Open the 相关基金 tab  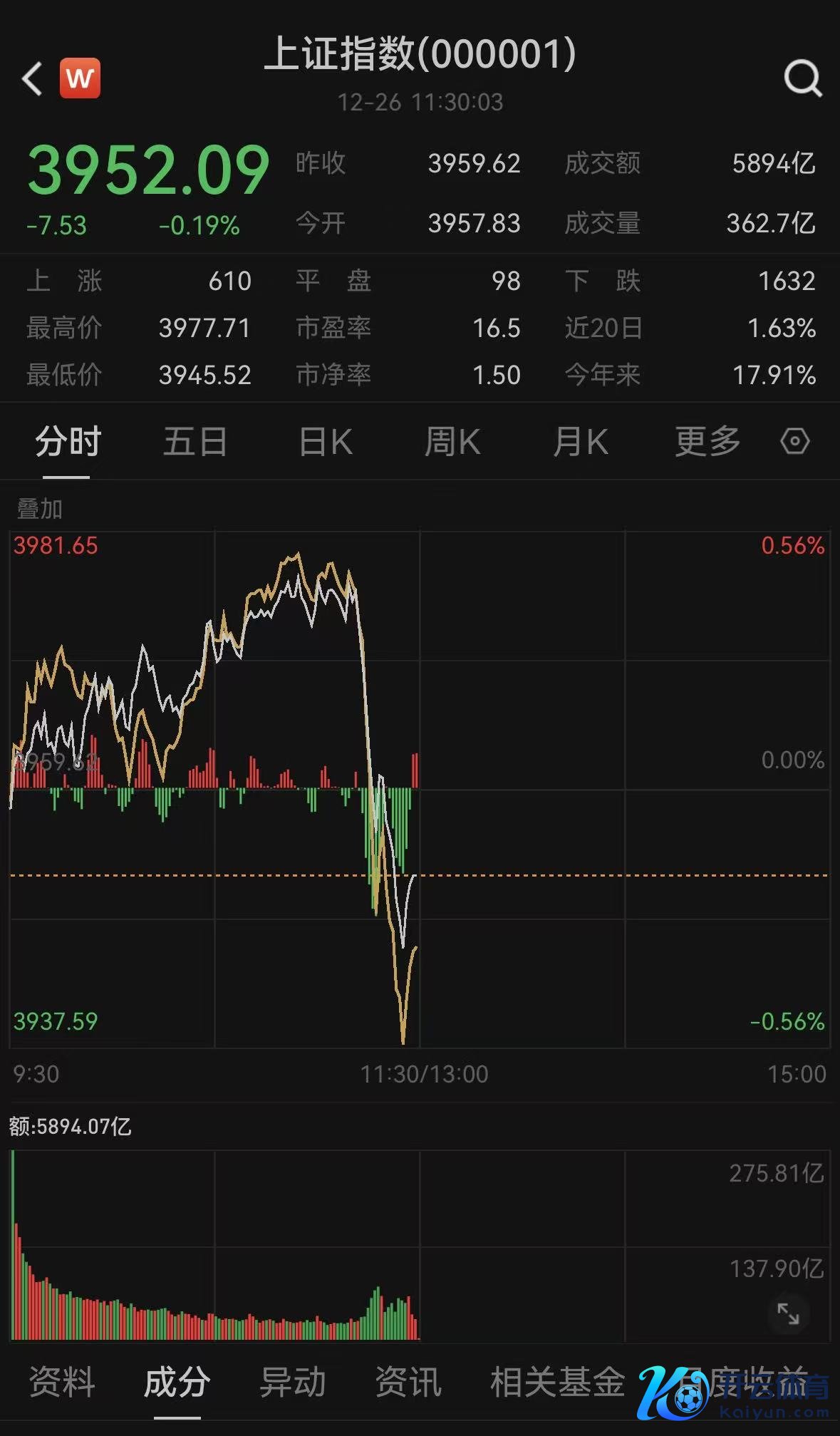[x=557, y=1383]
